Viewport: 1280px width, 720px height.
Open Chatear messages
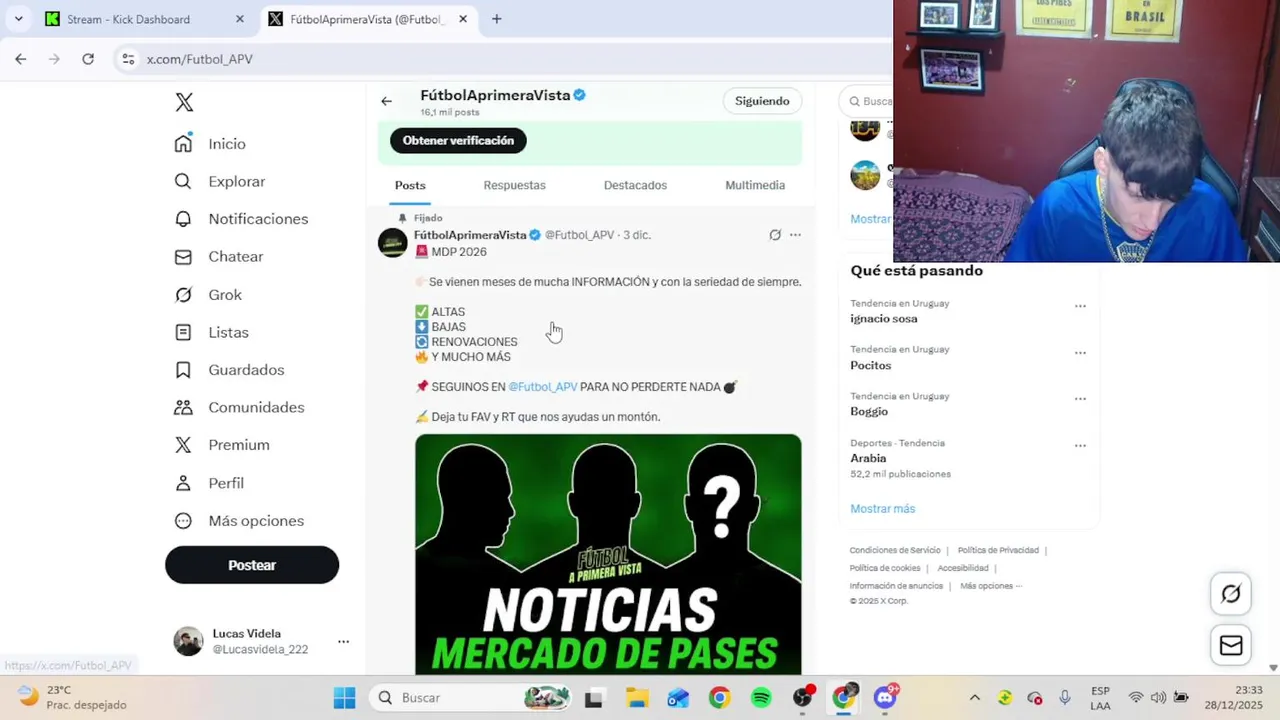click(x=235, y=257)
